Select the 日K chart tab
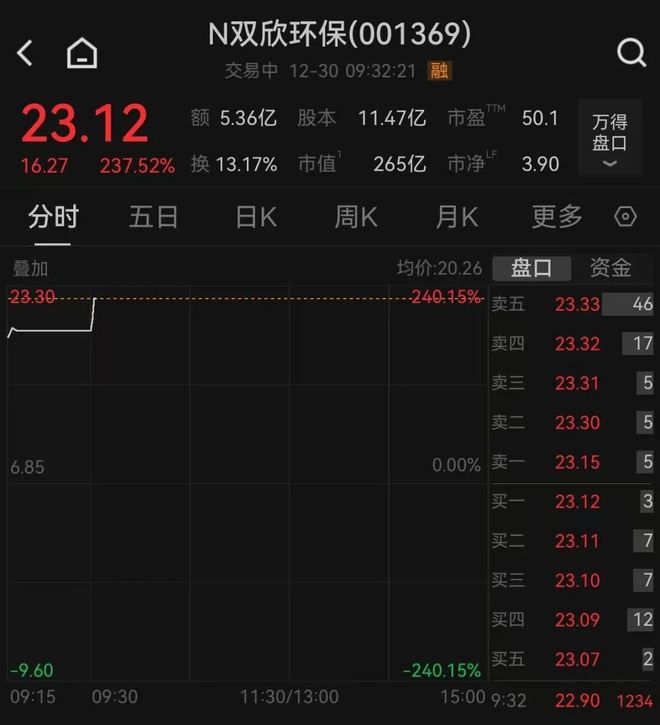660x725 pixels. 255,217
